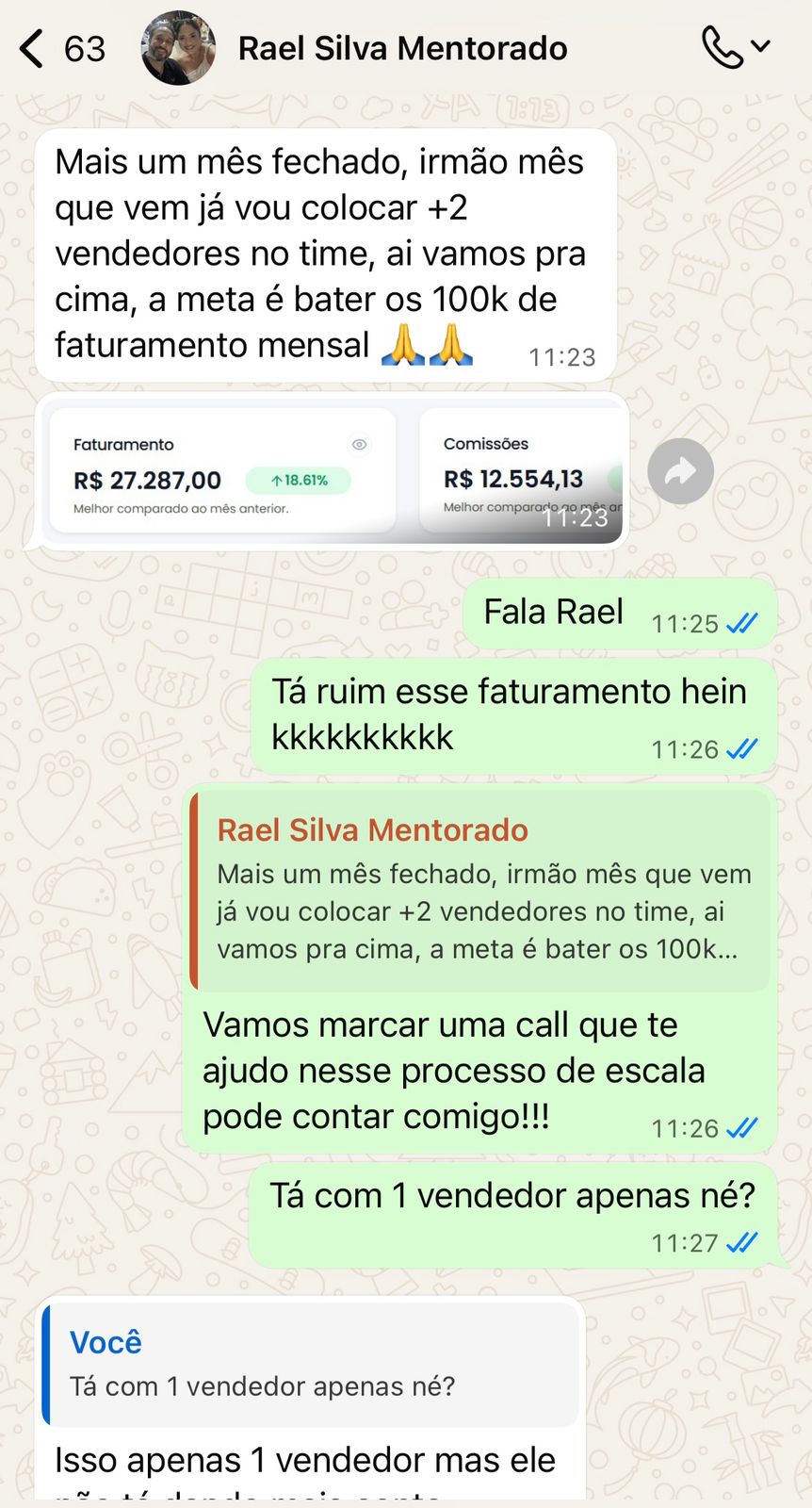
Task: Jump to quoted message from Você
Action: pos(311,1363)
